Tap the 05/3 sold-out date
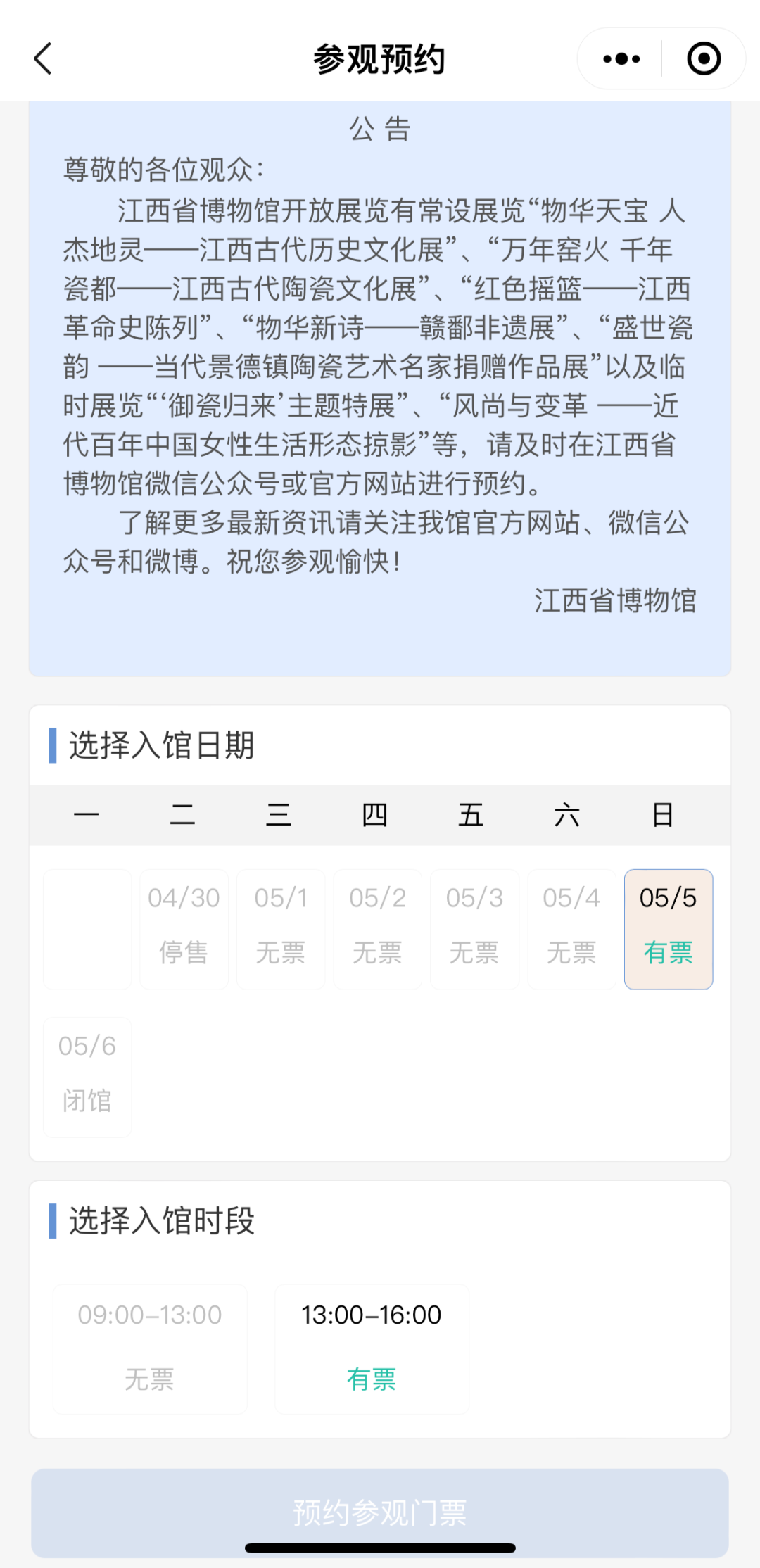Image resolution: width=760 pixels, height=1568 pixels. pos(474,929)
